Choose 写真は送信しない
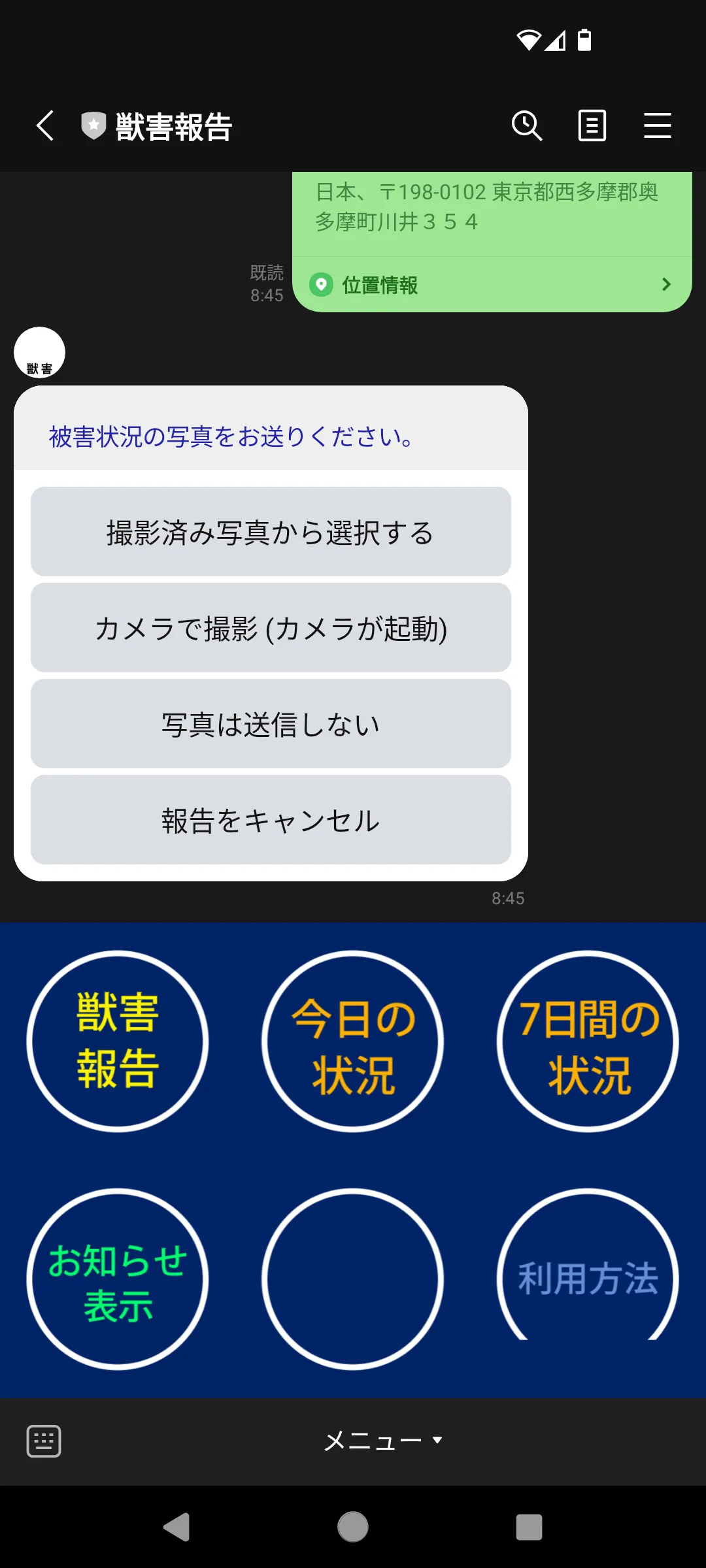Viewport: 706px width, 1568px height. point(271,724)
